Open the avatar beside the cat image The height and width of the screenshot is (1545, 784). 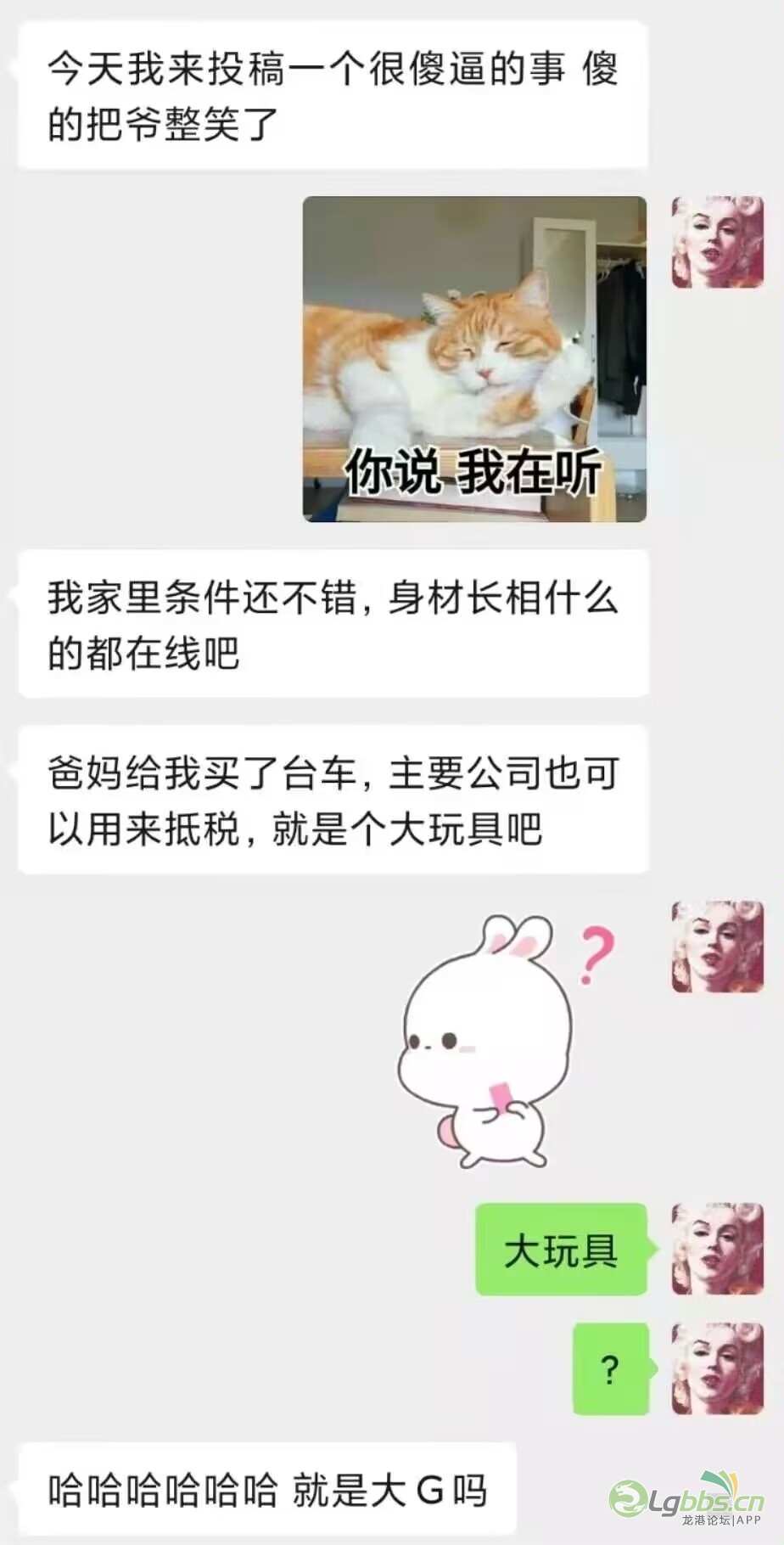coord(718,242)
